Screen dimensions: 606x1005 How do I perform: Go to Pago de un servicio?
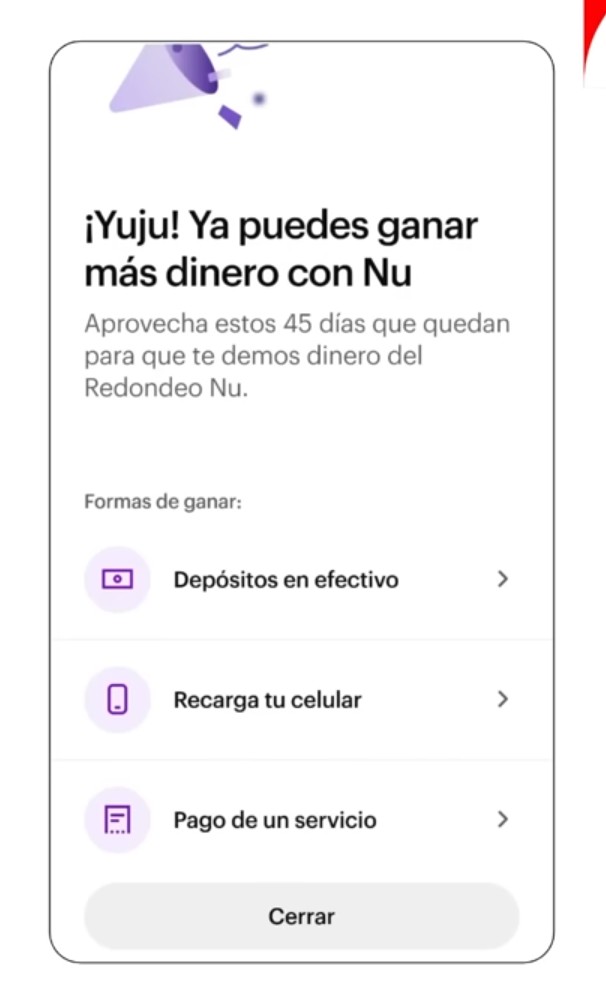tap(300, 821)
